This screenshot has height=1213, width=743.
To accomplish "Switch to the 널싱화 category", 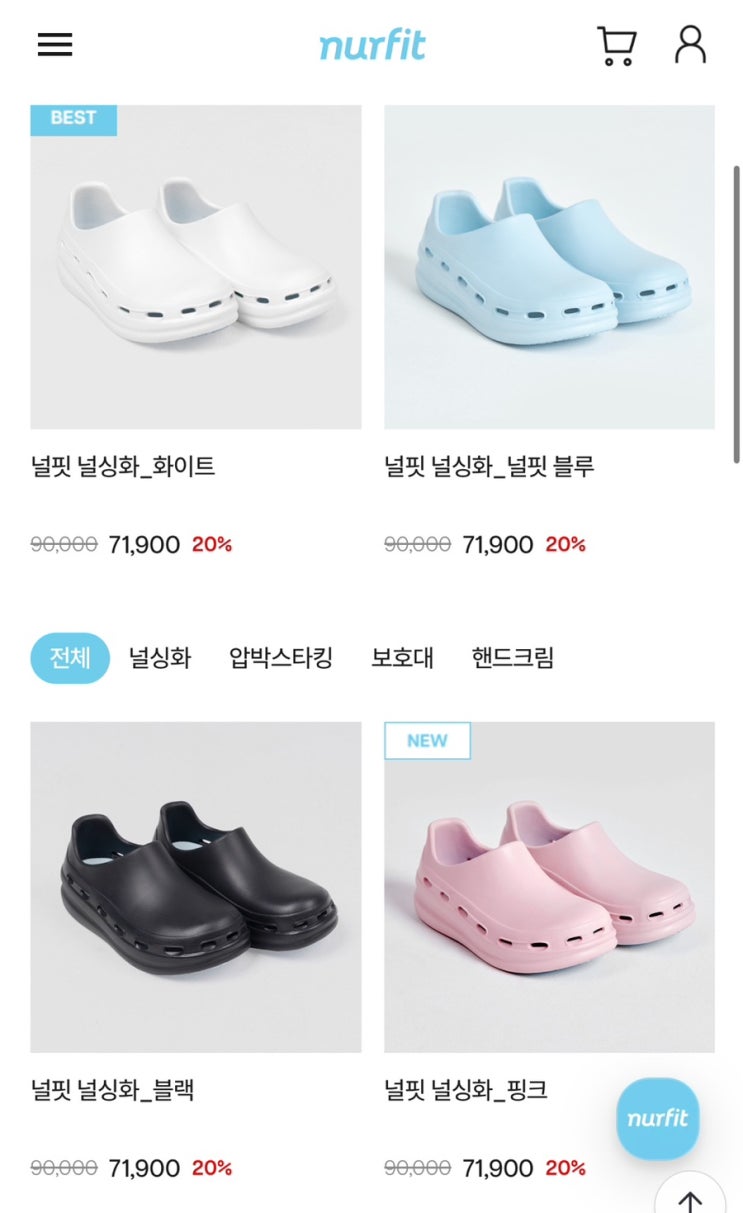I will [x=160, y=658].
